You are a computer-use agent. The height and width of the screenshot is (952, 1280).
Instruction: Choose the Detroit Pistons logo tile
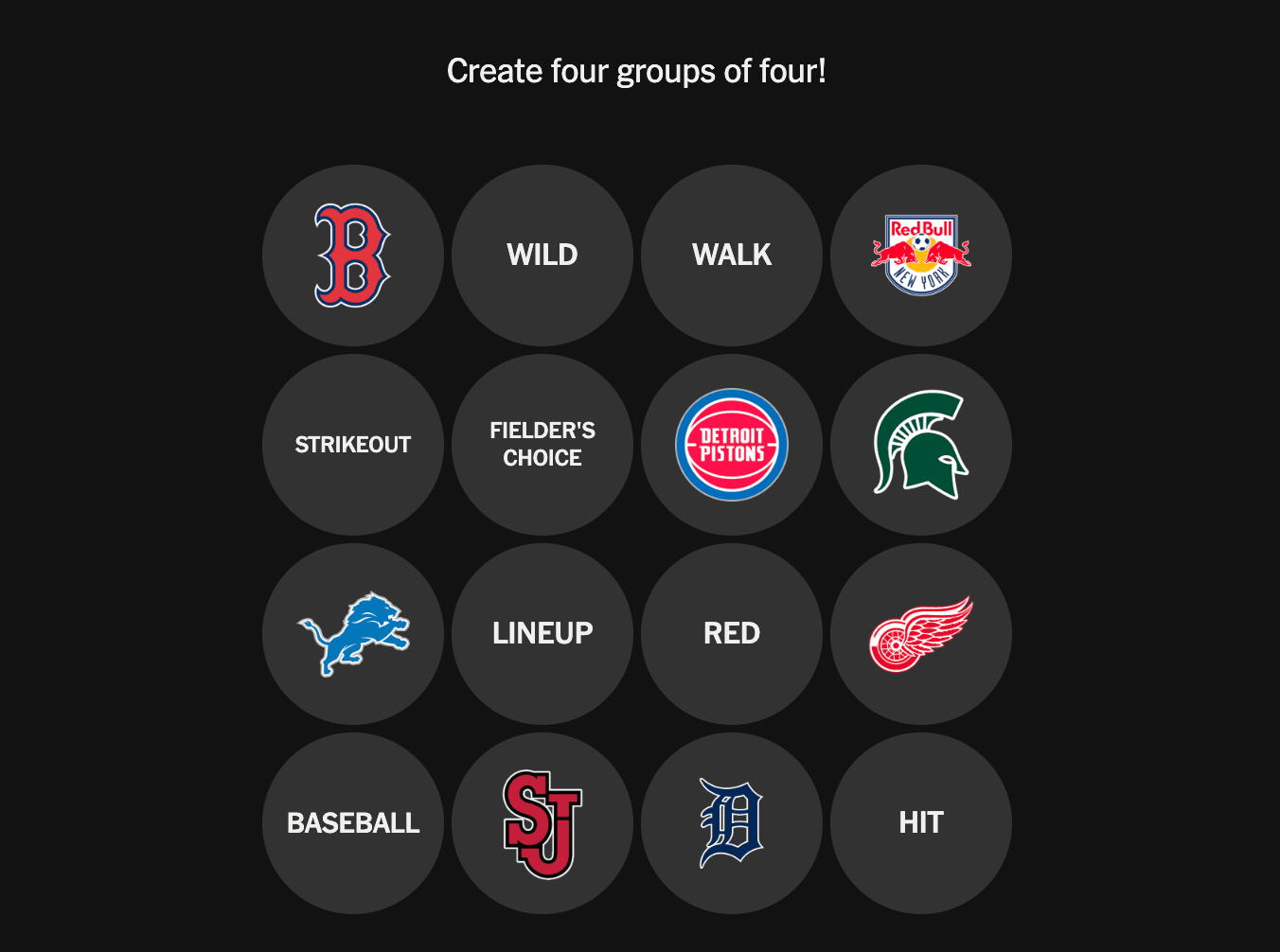[732, 445]
